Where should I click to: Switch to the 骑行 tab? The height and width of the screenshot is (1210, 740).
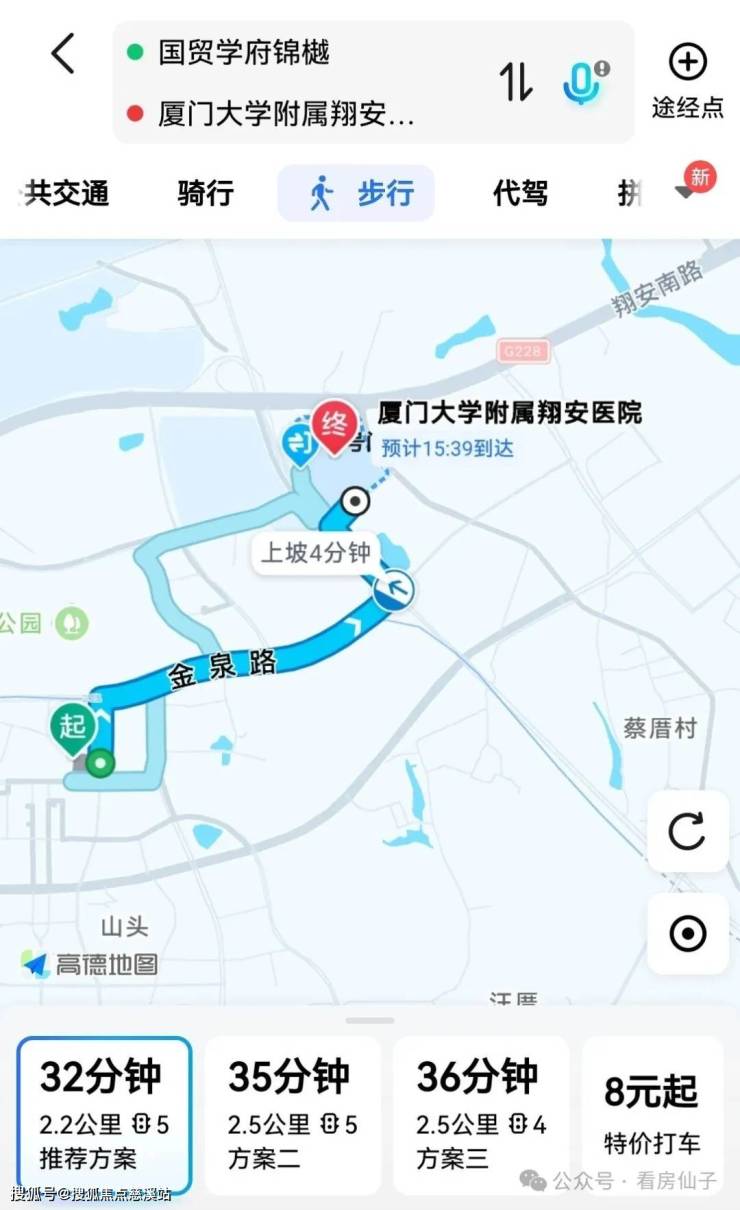pyautogui.click(x=206, y=193)
